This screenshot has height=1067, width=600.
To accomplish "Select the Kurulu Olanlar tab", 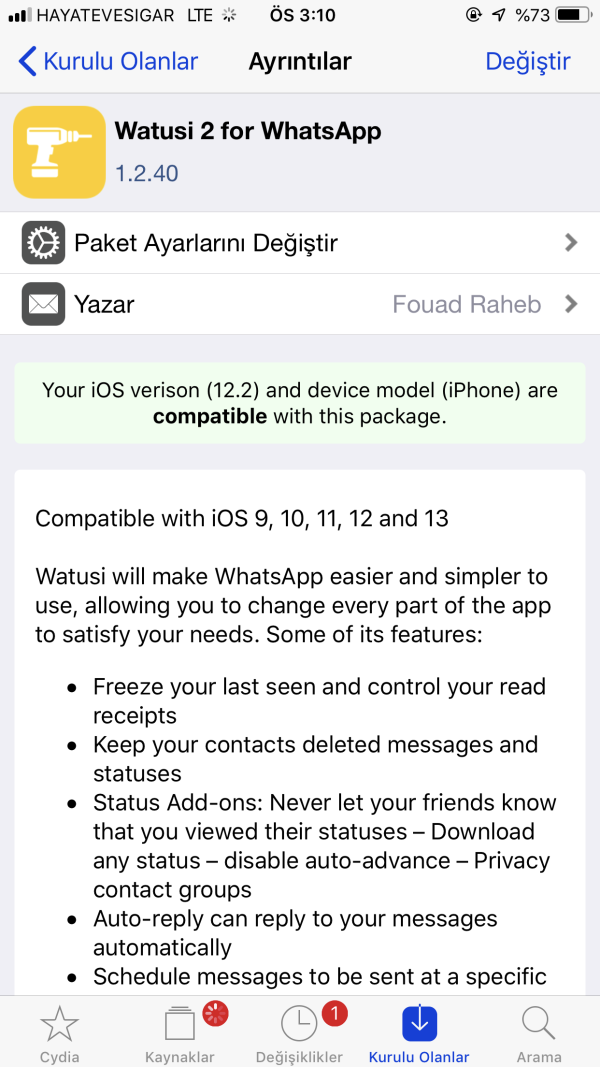I will [419, 1032].
